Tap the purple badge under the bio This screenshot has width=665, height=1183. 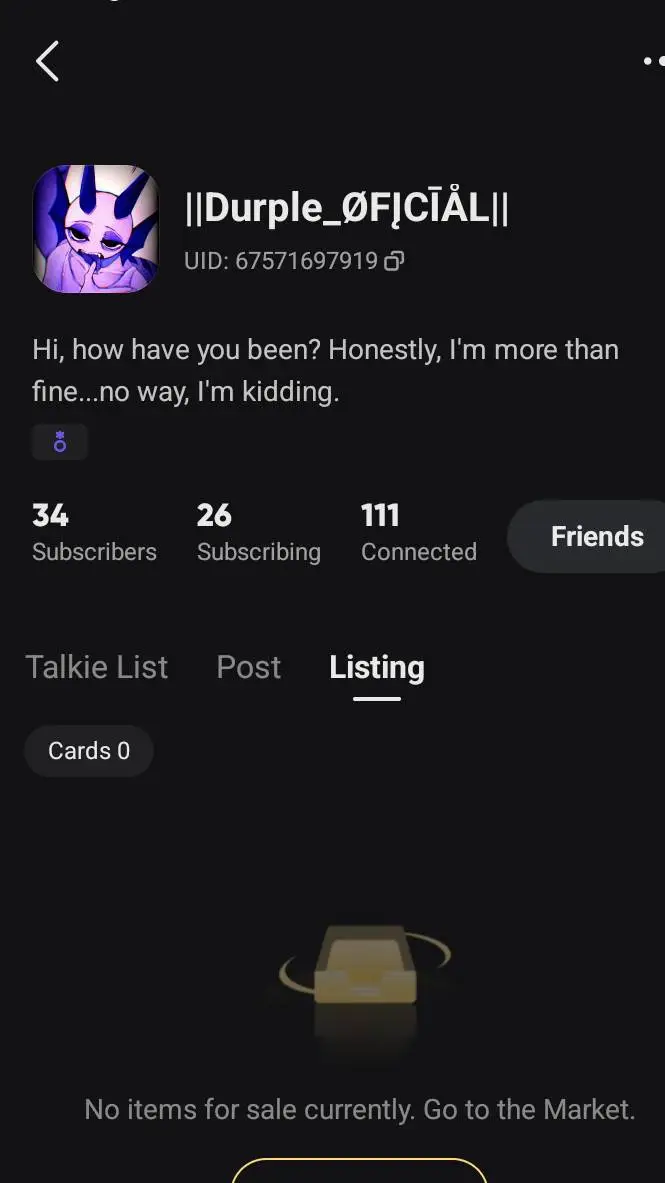point(60,442)
